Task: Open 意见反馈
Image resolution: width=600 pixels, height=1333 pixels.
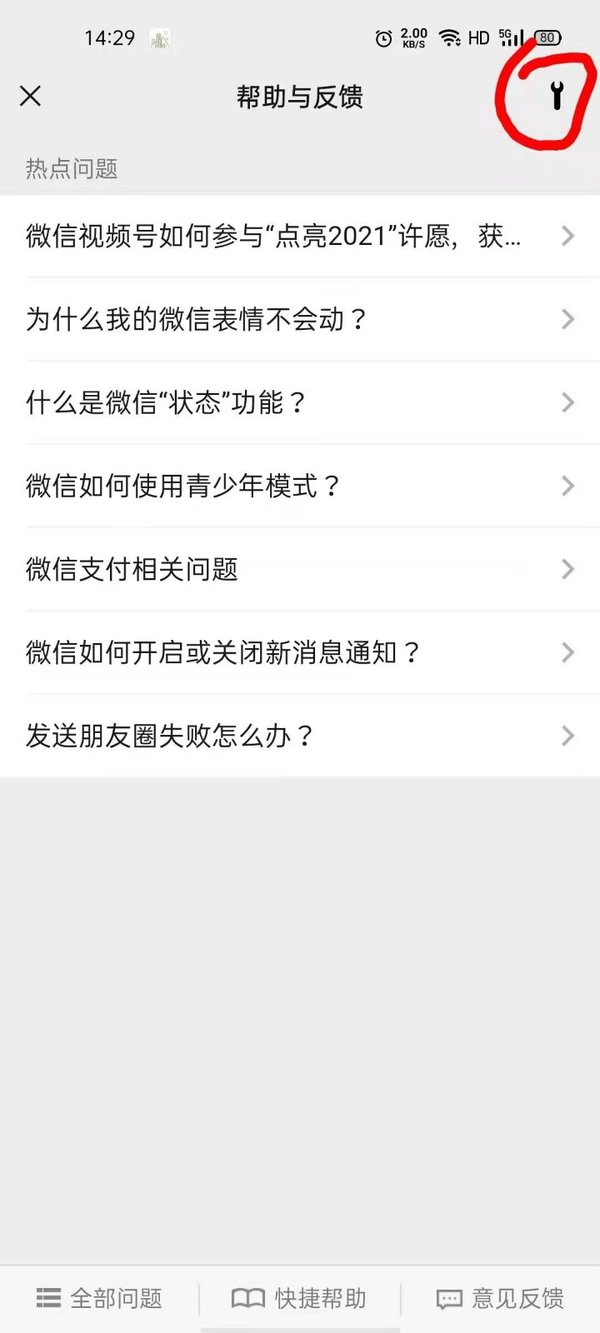Action: tap(500, 1298)
